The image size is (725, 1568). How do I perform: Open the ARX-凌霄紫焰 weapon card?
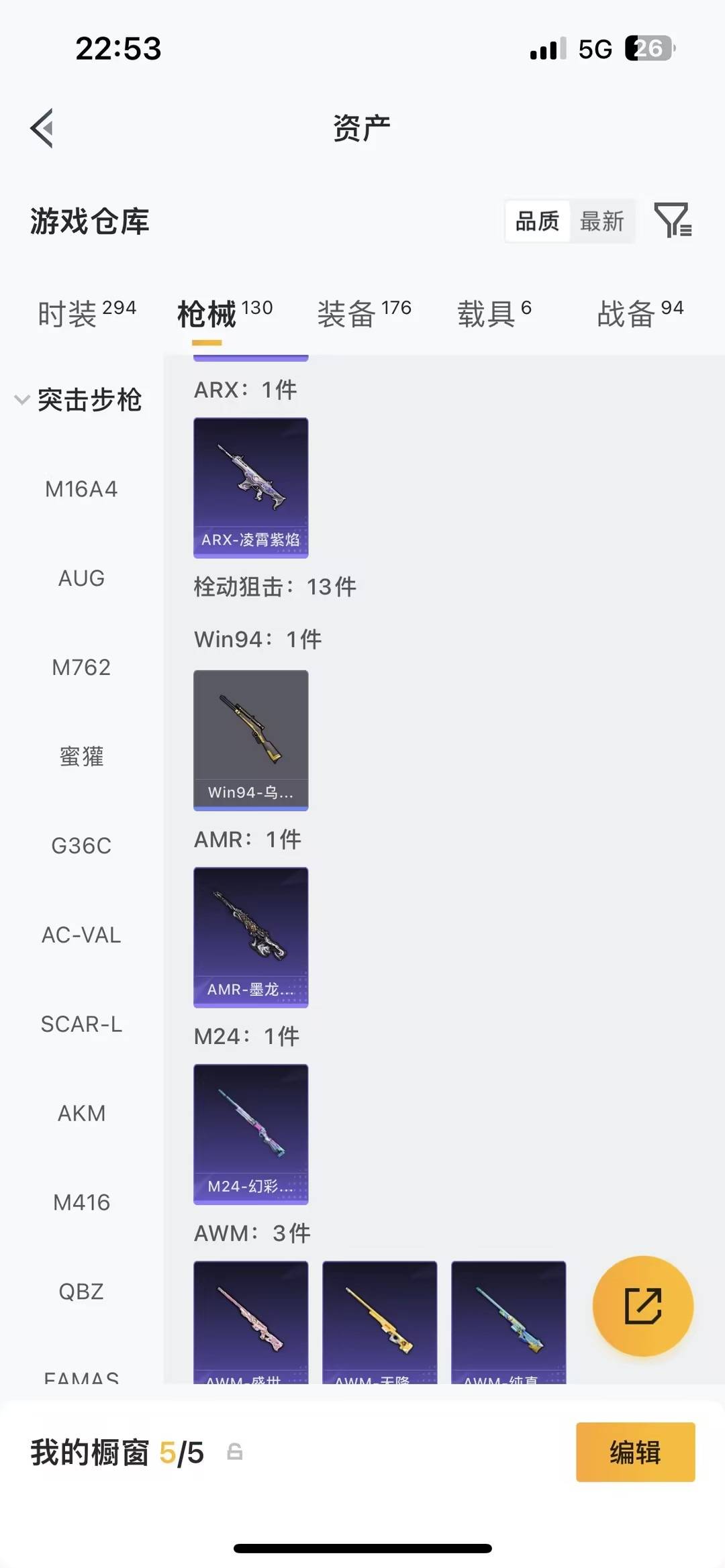point(250,486)
